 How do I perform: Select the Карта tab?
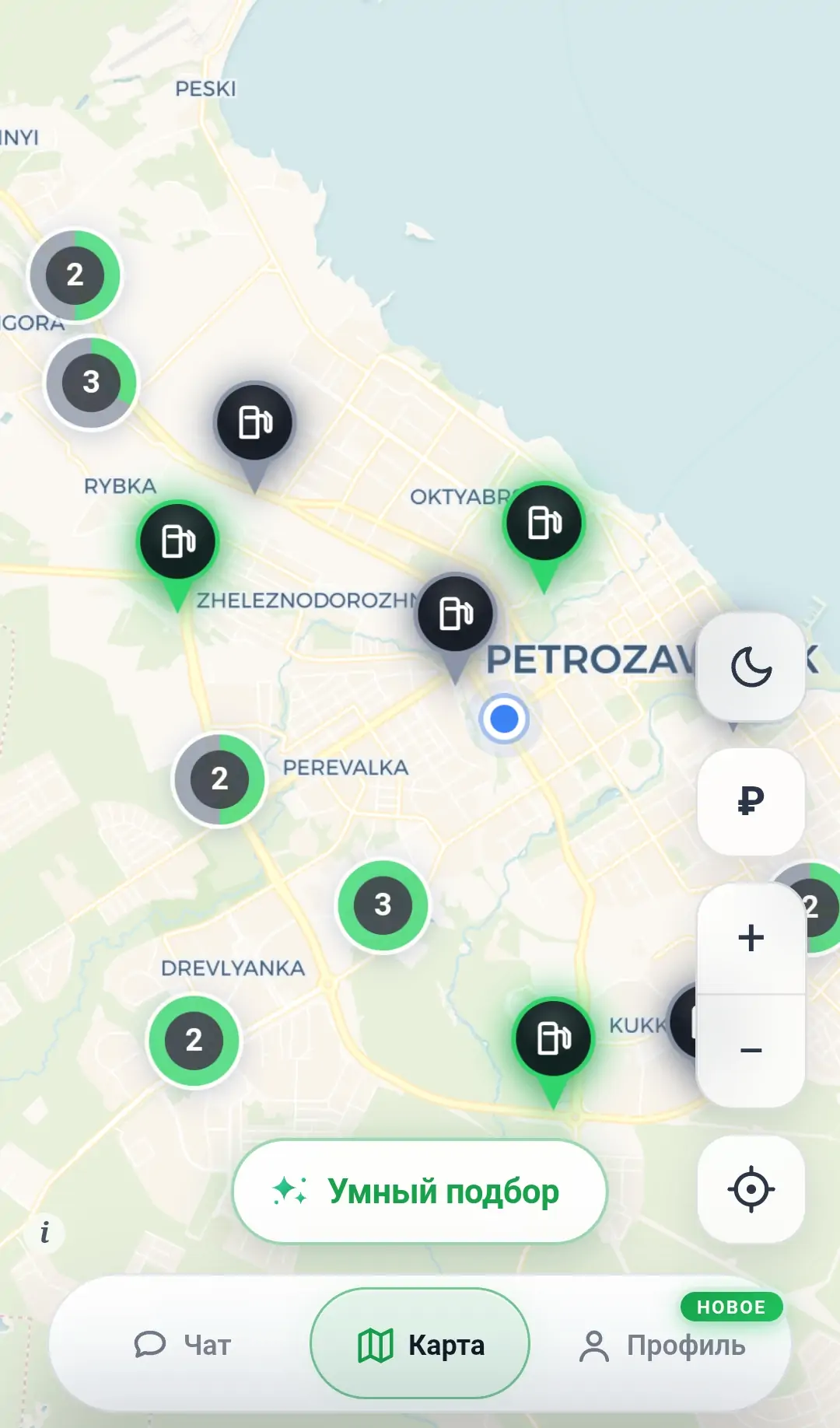[420, 1343]
